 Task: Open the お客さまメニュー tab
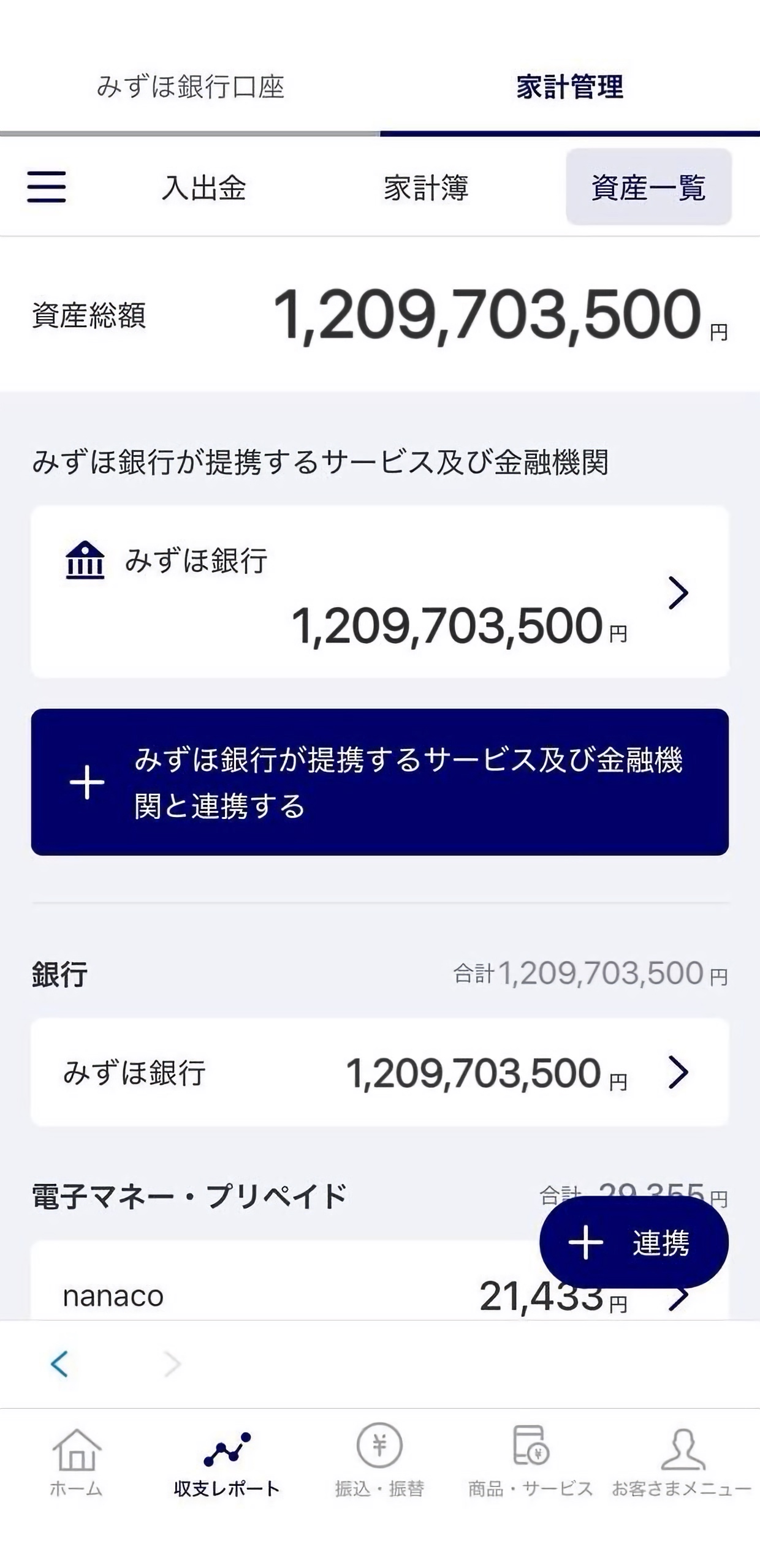pos(682,1461)
